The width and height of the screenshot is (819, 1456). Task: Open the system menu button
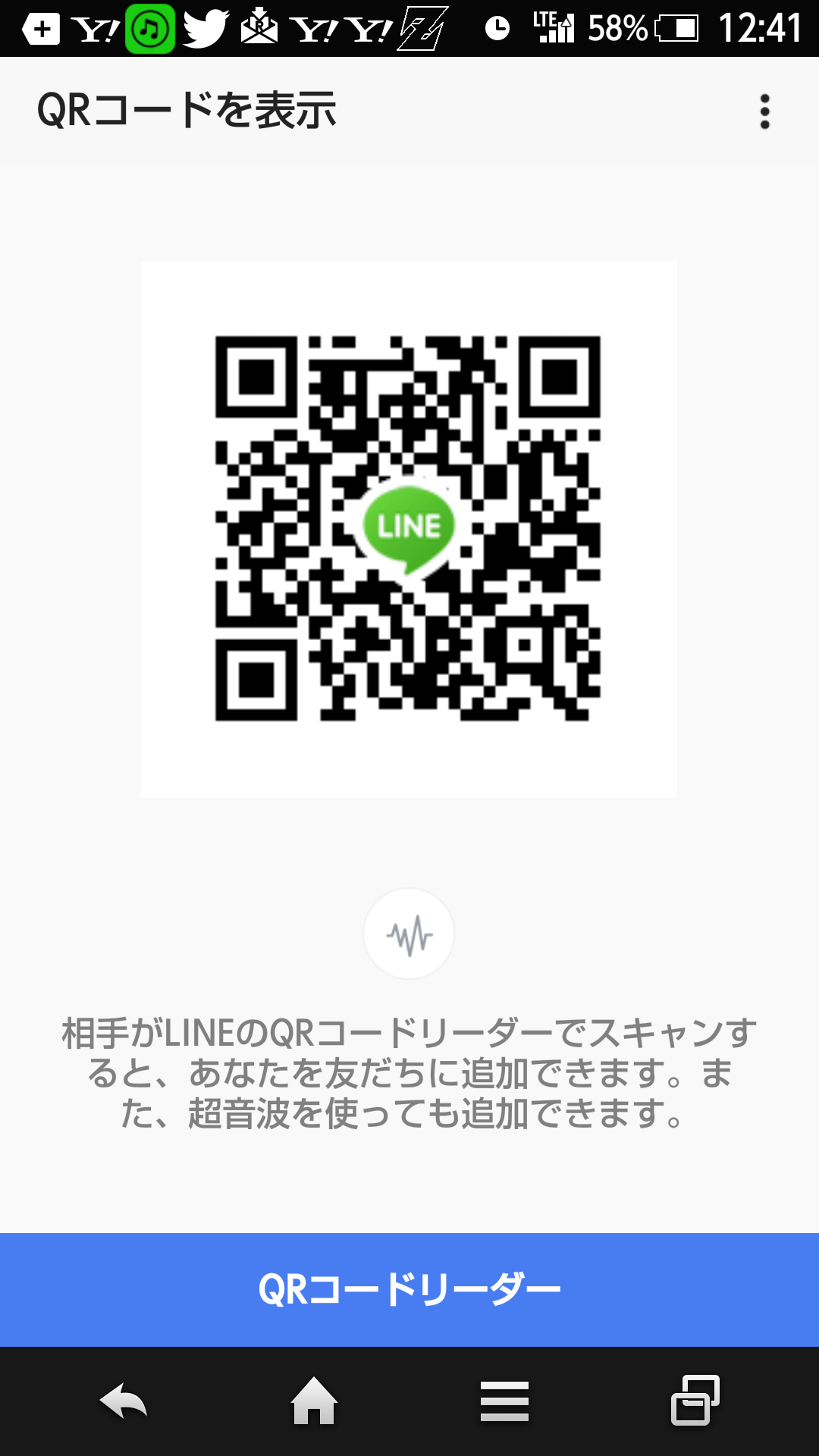pyautogui.click(x=504, y=1401)
